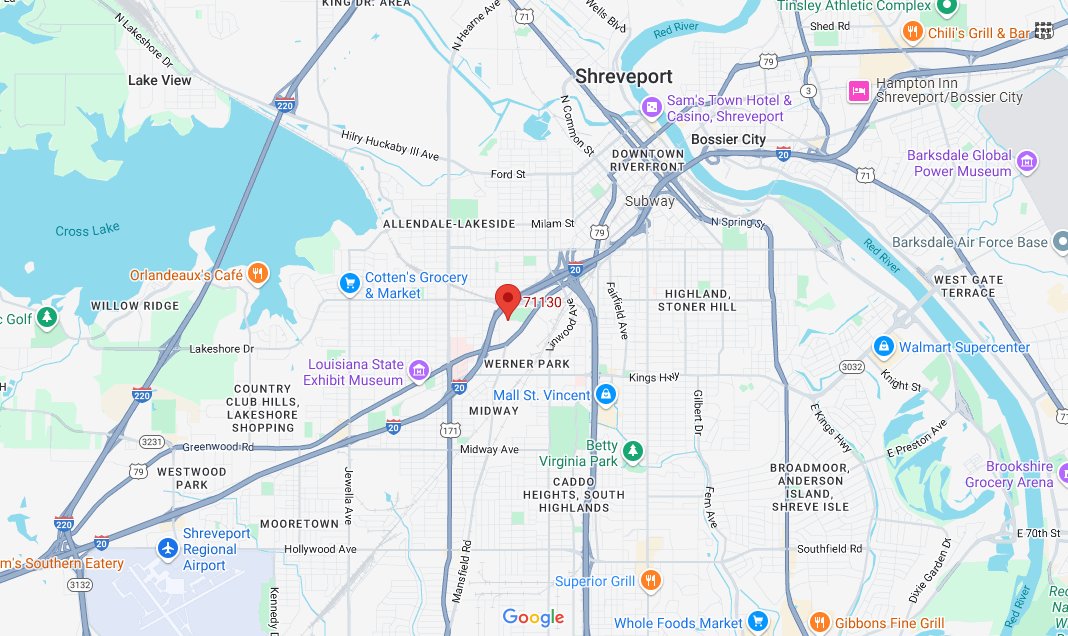Open Chili's Grill & Bar marker
This screenshot has height=636, width=1068.
912,33
